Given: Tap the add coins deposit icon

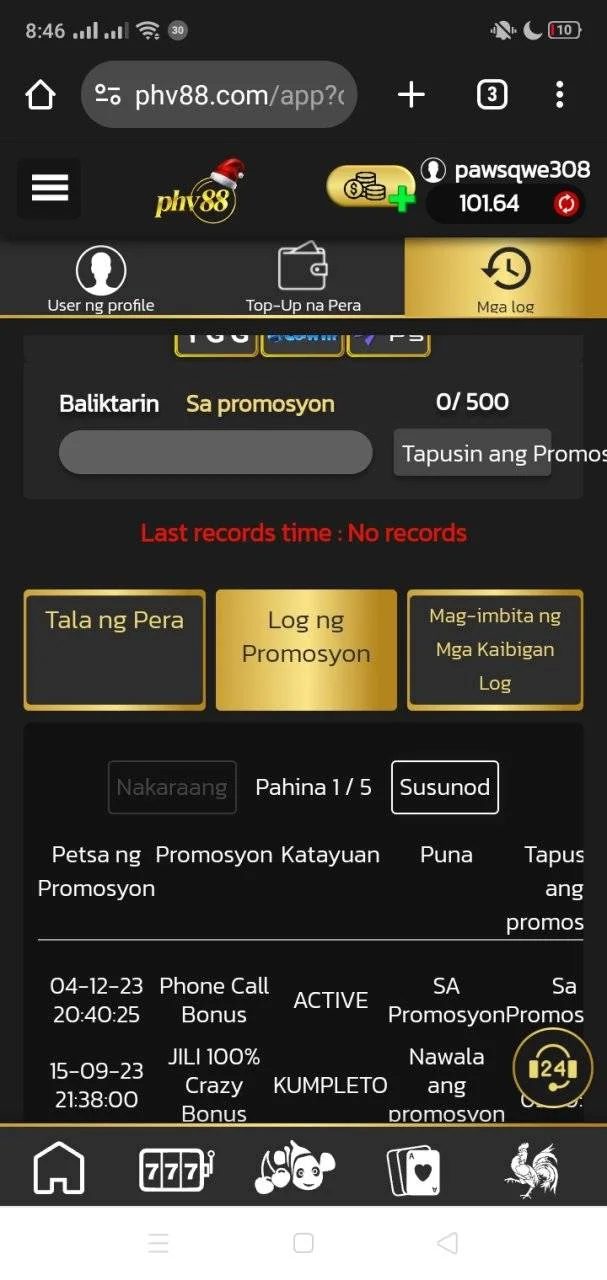Looking at the screenshot, I should pyautogui.click(x=371, y=187).
